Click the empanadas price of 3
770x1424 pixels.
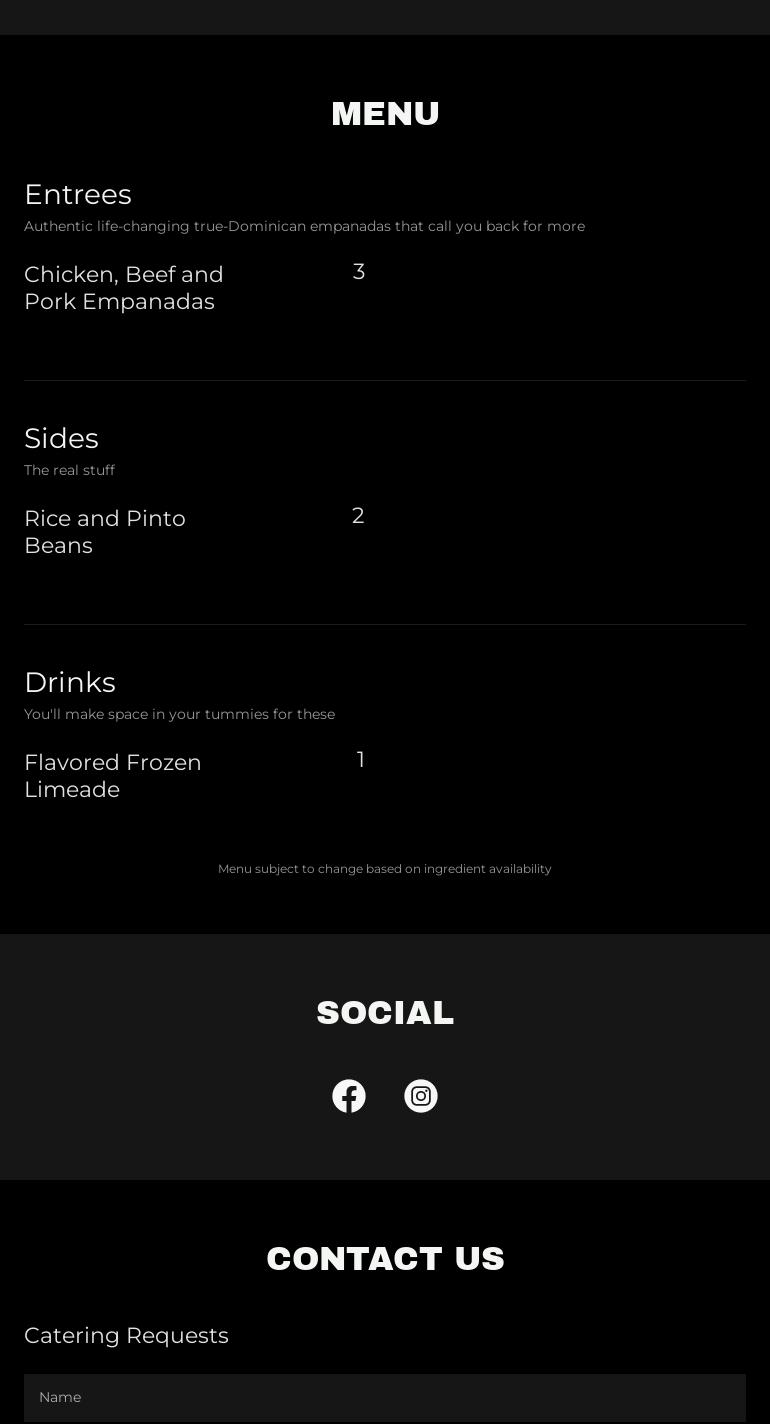coord(359,271)
